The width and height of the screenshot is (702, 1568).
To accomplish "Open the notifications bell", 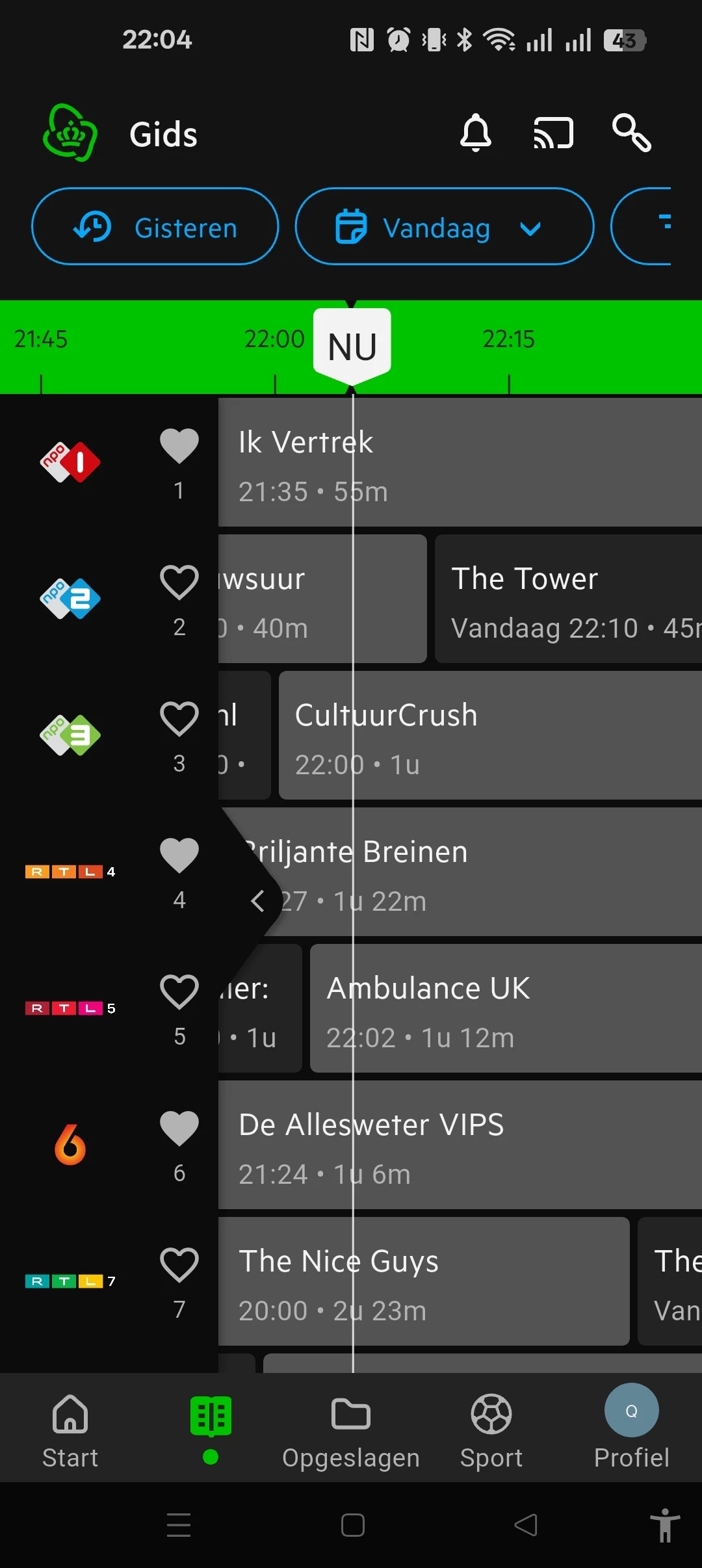I will (x=476, y=133).
